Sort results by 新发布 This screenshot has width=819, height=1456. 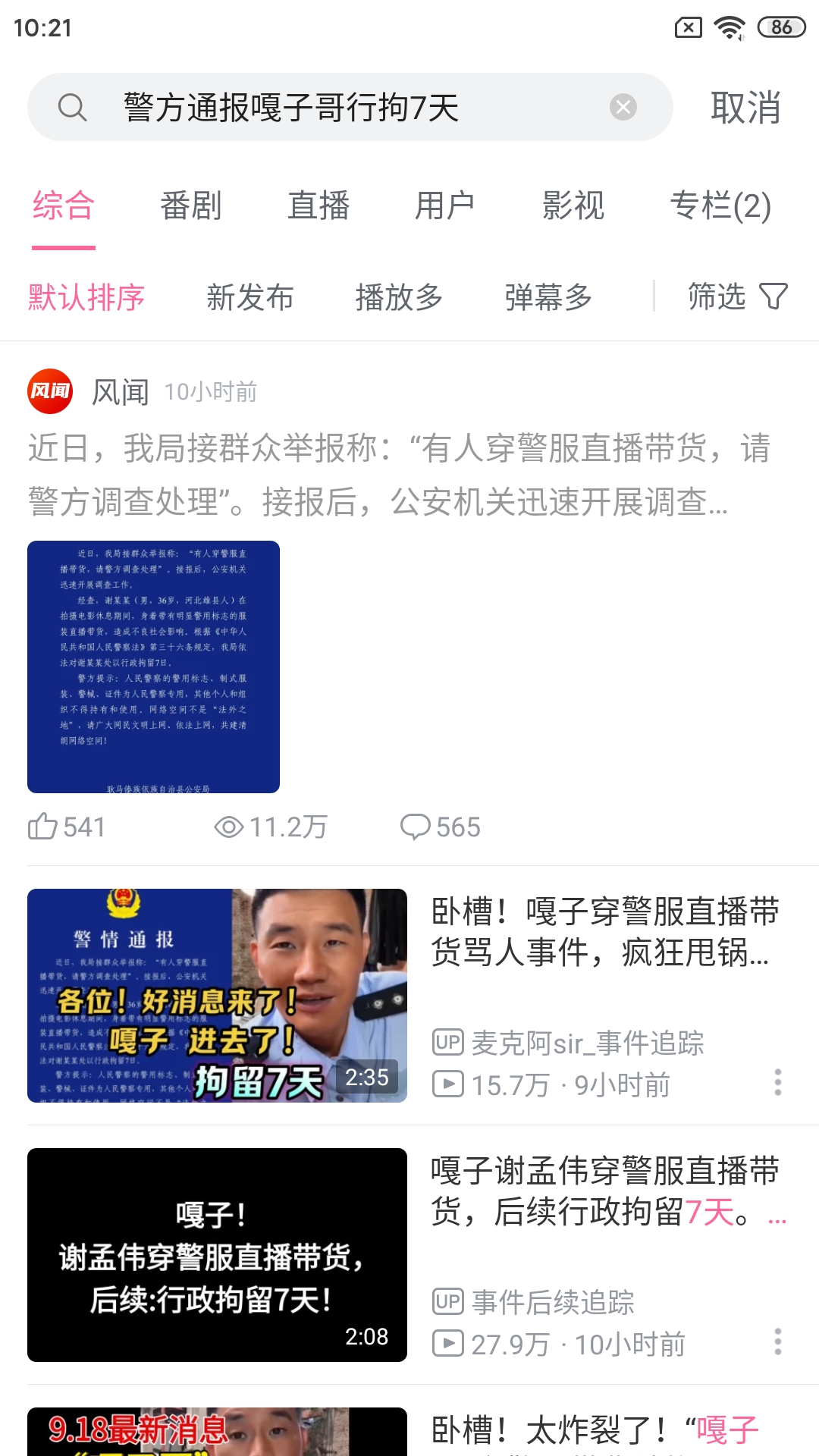[x=250, y=297]
